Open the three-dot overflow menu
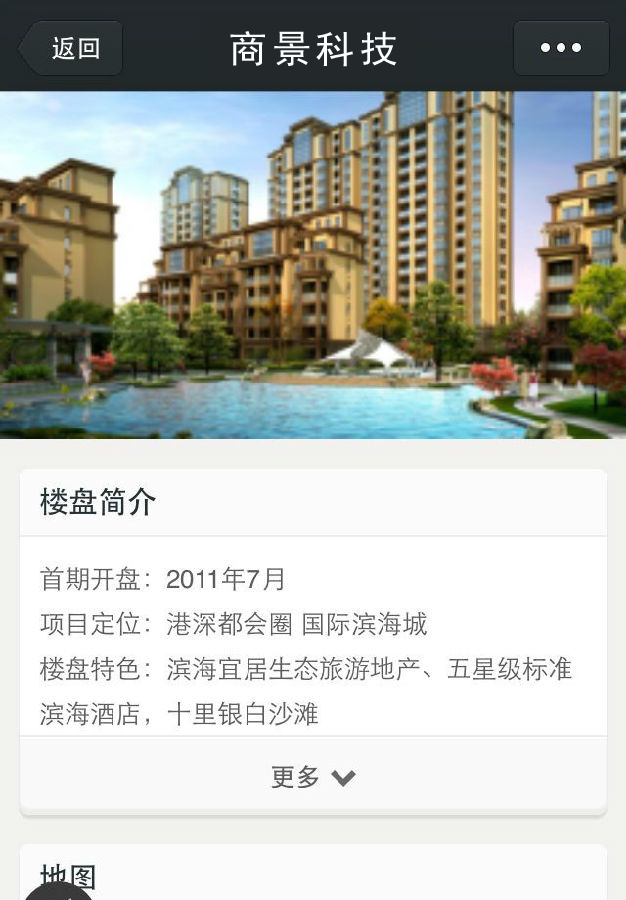 point(561,48)
